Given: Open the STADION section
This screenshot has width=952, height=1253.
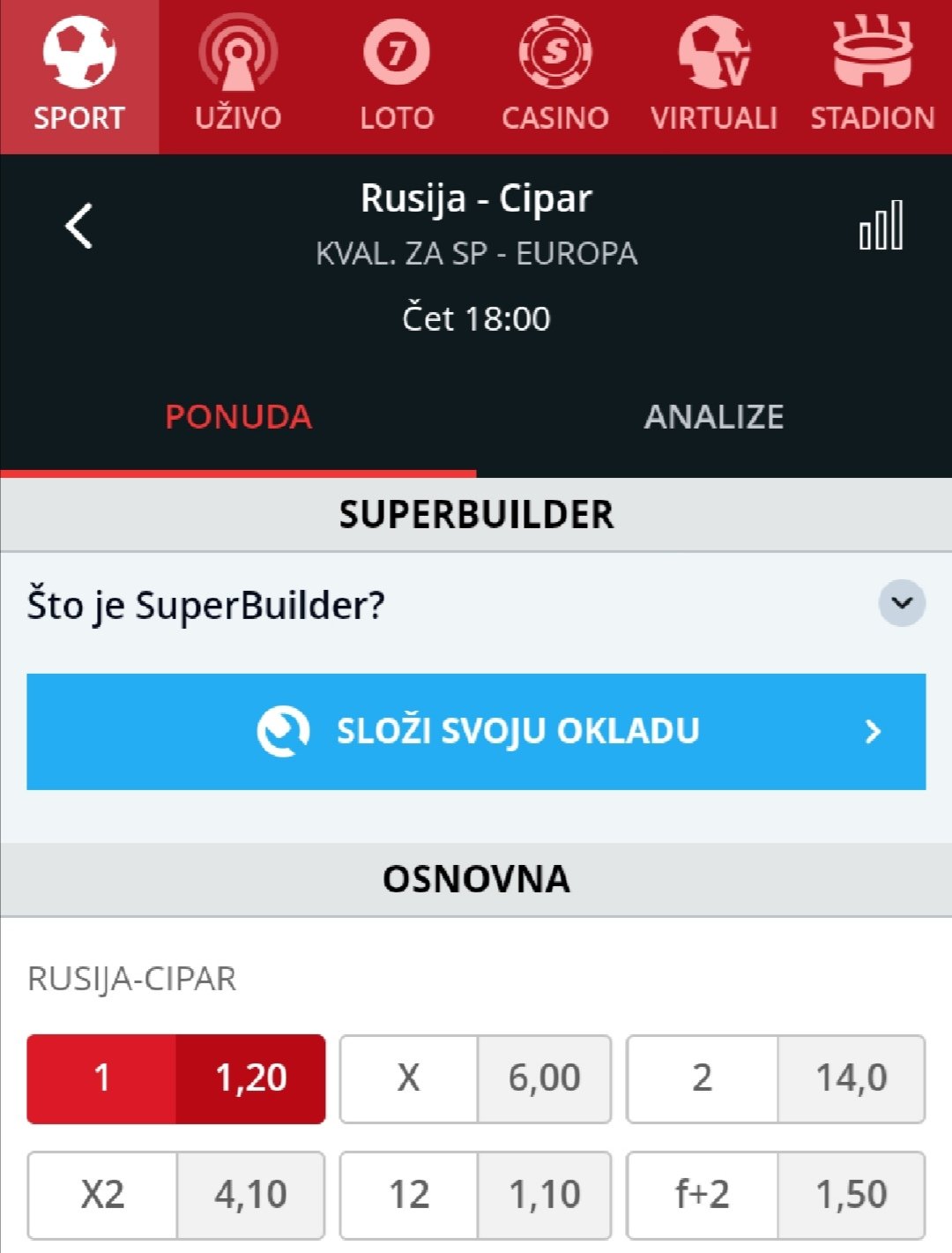Looking at the screenshot, I should coord(872,78).
